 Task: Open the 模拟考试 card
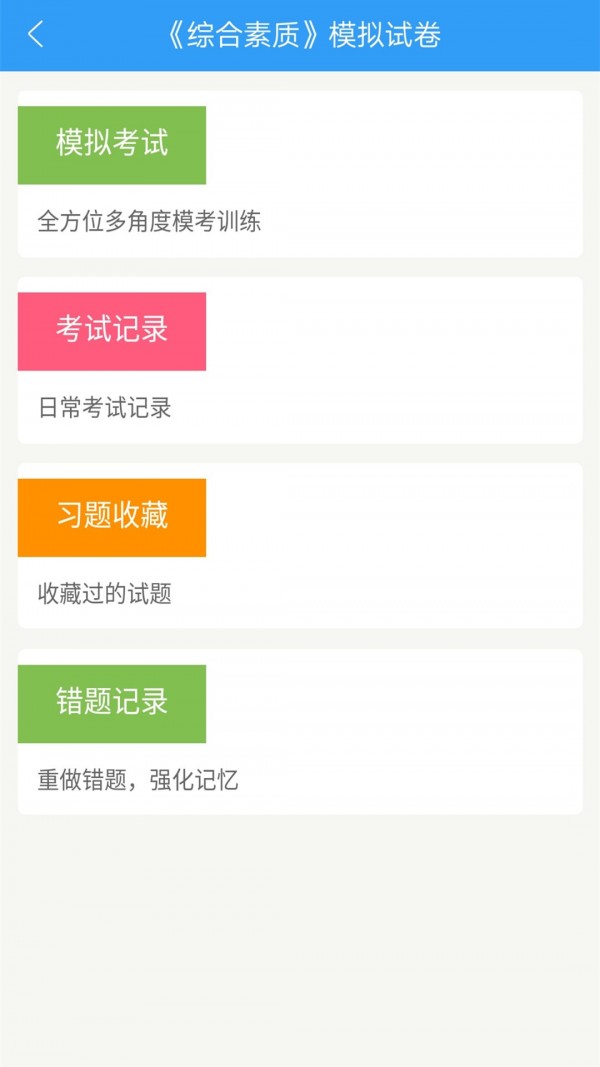click(300, 174)
